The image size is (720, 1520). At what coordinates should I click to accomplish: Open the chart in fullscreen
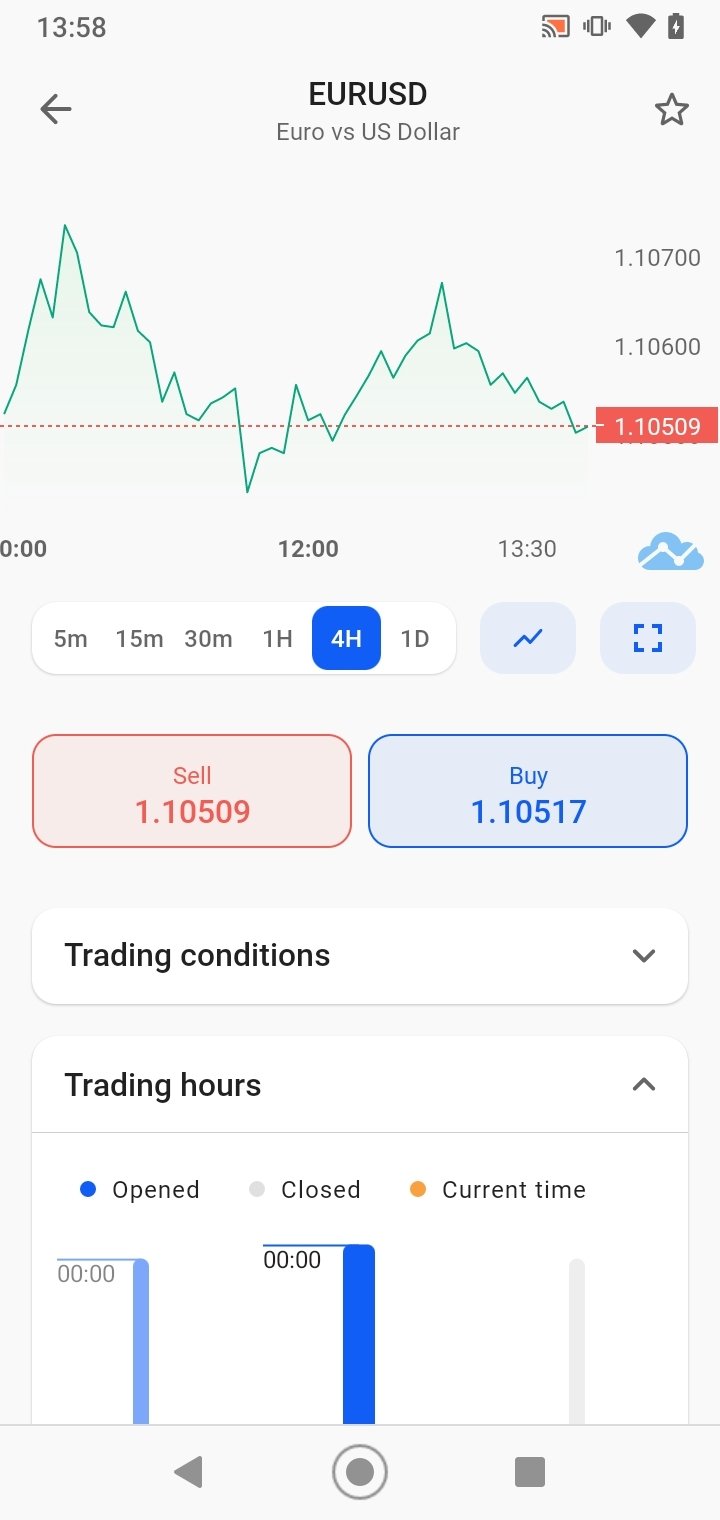point(648,638)
